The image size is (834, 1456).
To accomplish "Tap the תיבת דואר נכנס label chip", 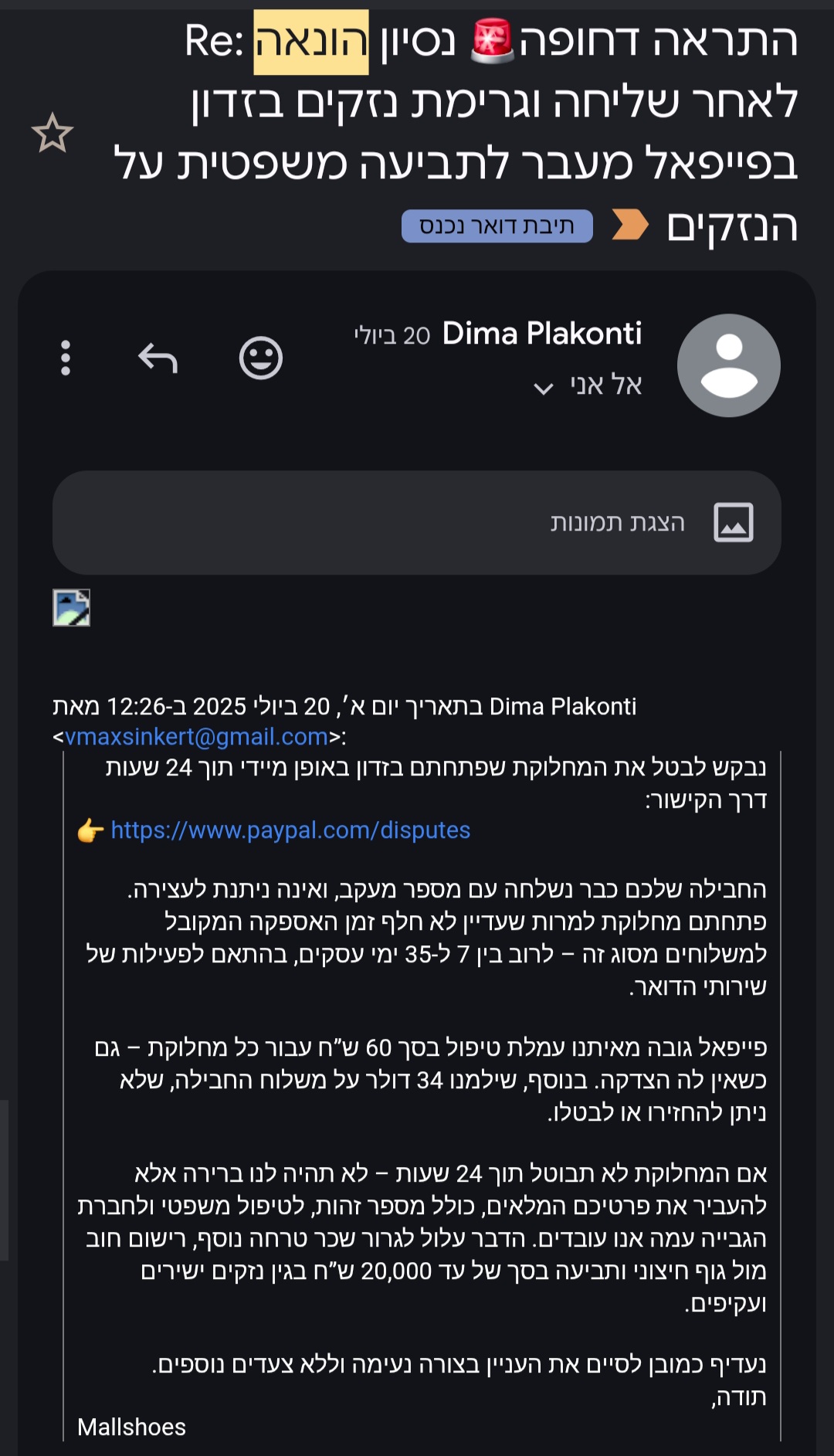I will coord(497,226).
